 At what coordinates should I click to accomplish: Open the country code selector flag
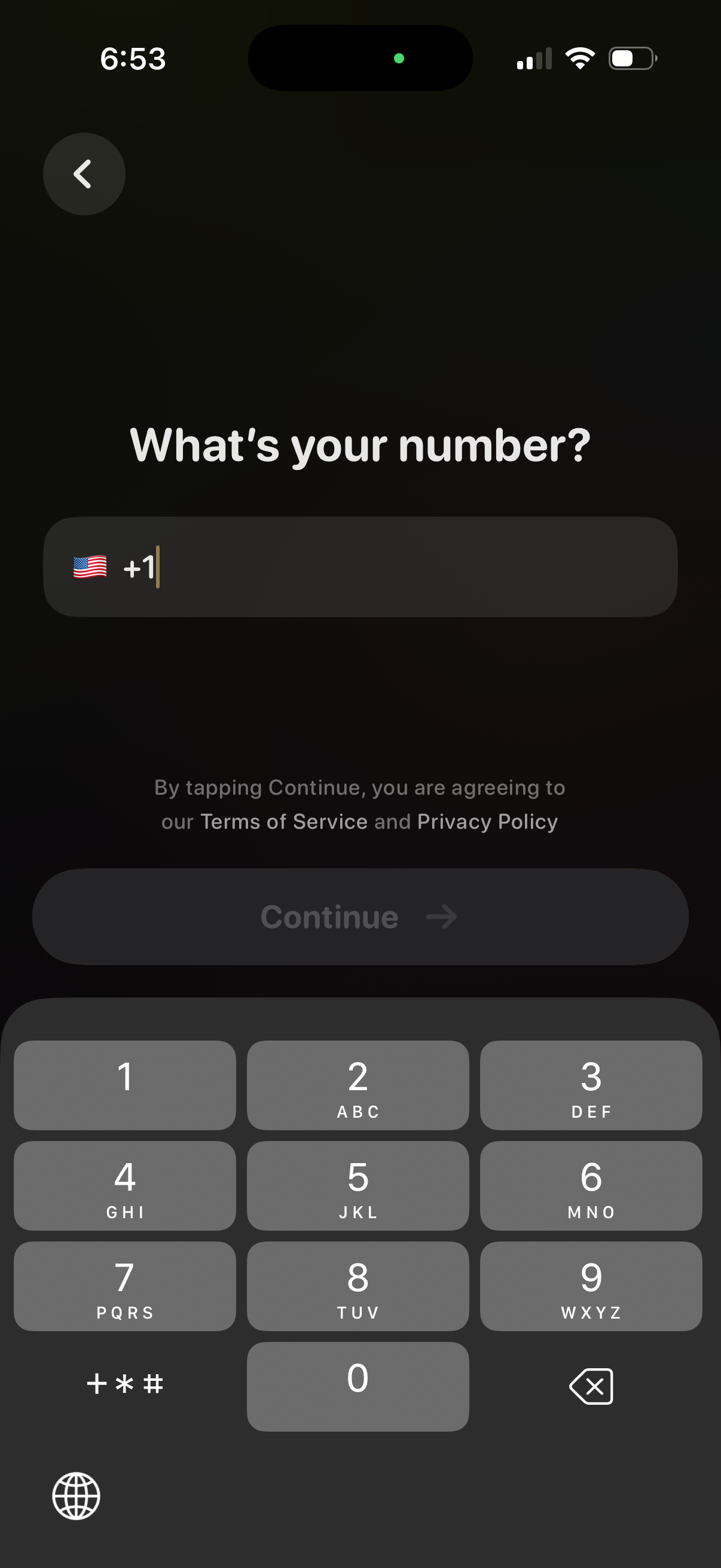pyautogui.click(x=90, y=568)
